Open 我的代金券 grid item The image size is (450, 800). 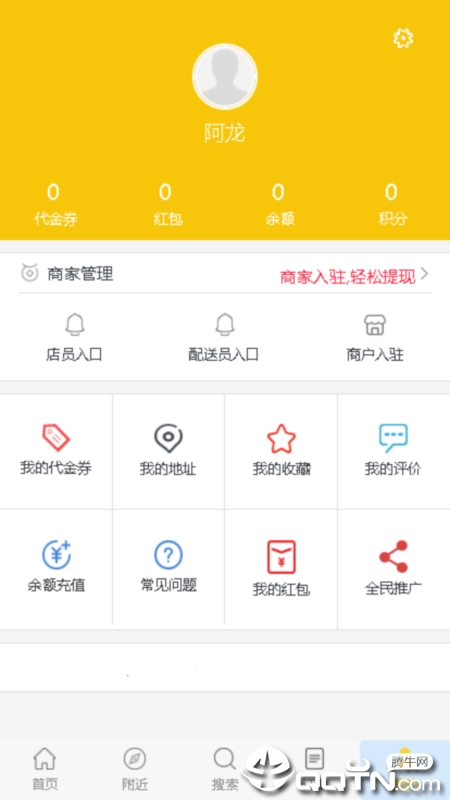point(56,451)
